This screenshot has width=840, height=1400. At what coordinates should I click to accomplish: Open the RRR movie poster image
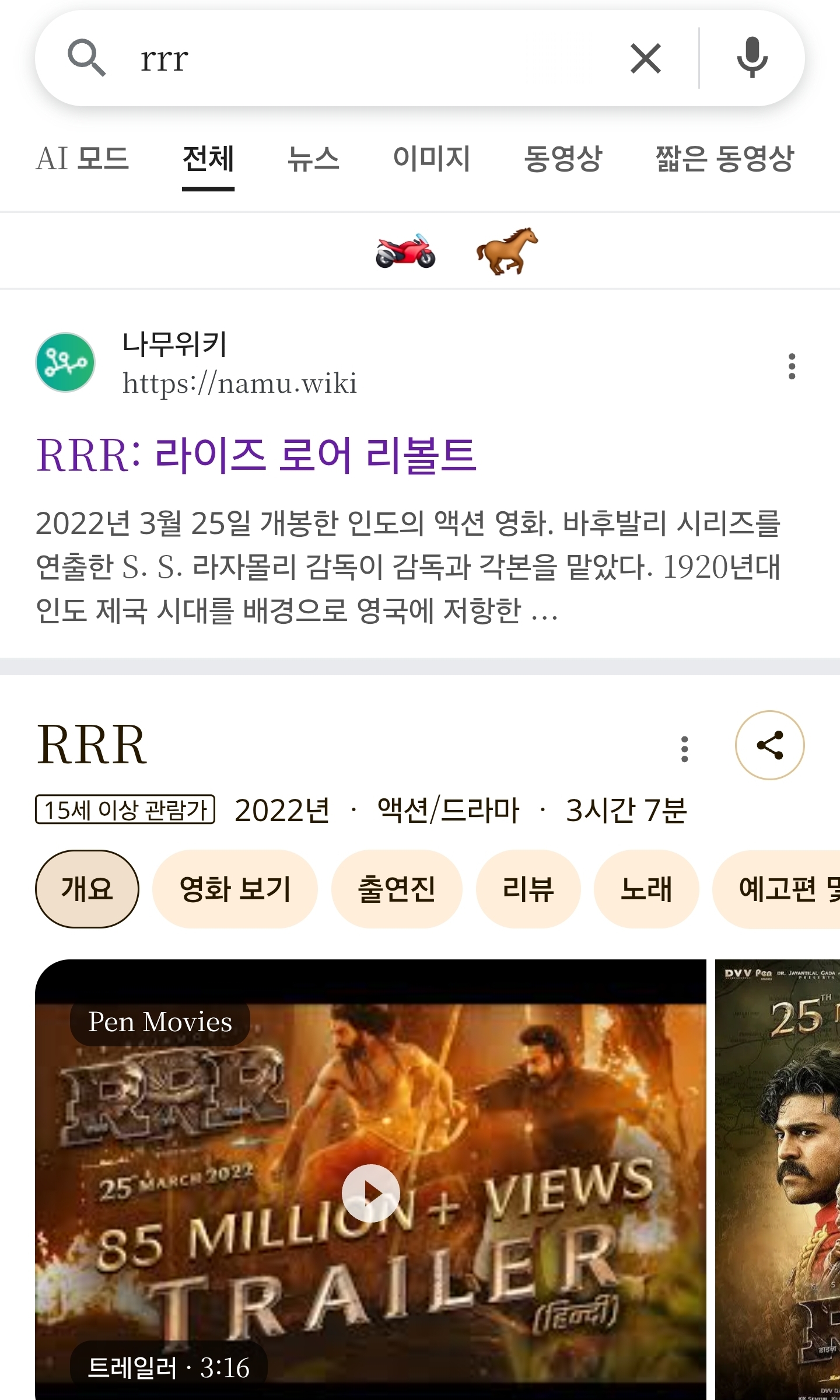click(778, 1179)
